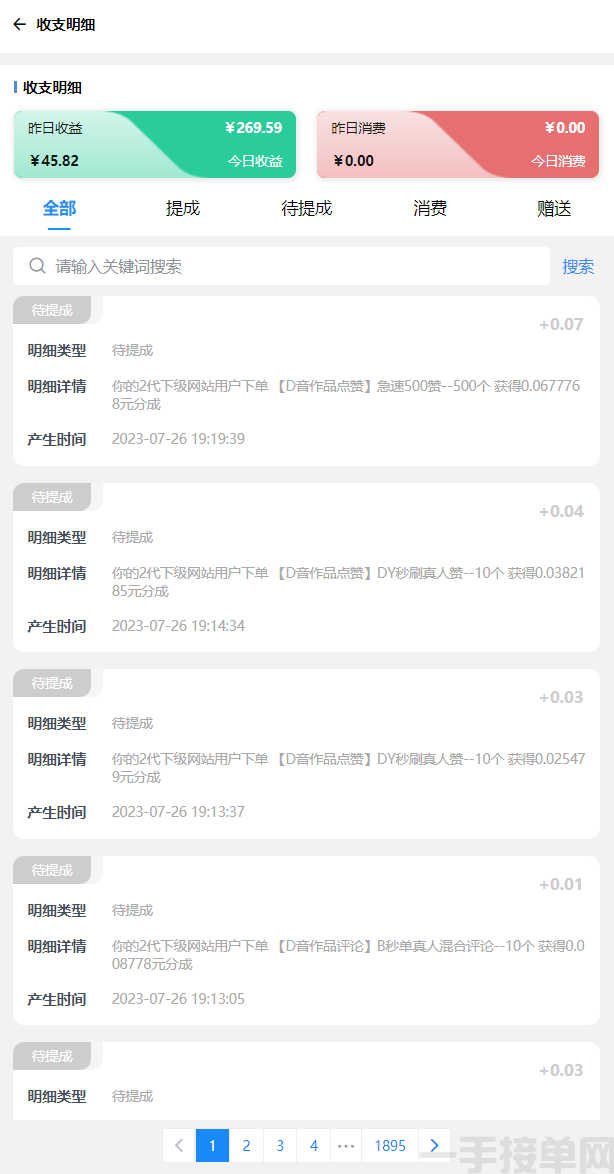Go to page 3
The width and height of the screenshot is (614, 1174).
click(280, 1146)
